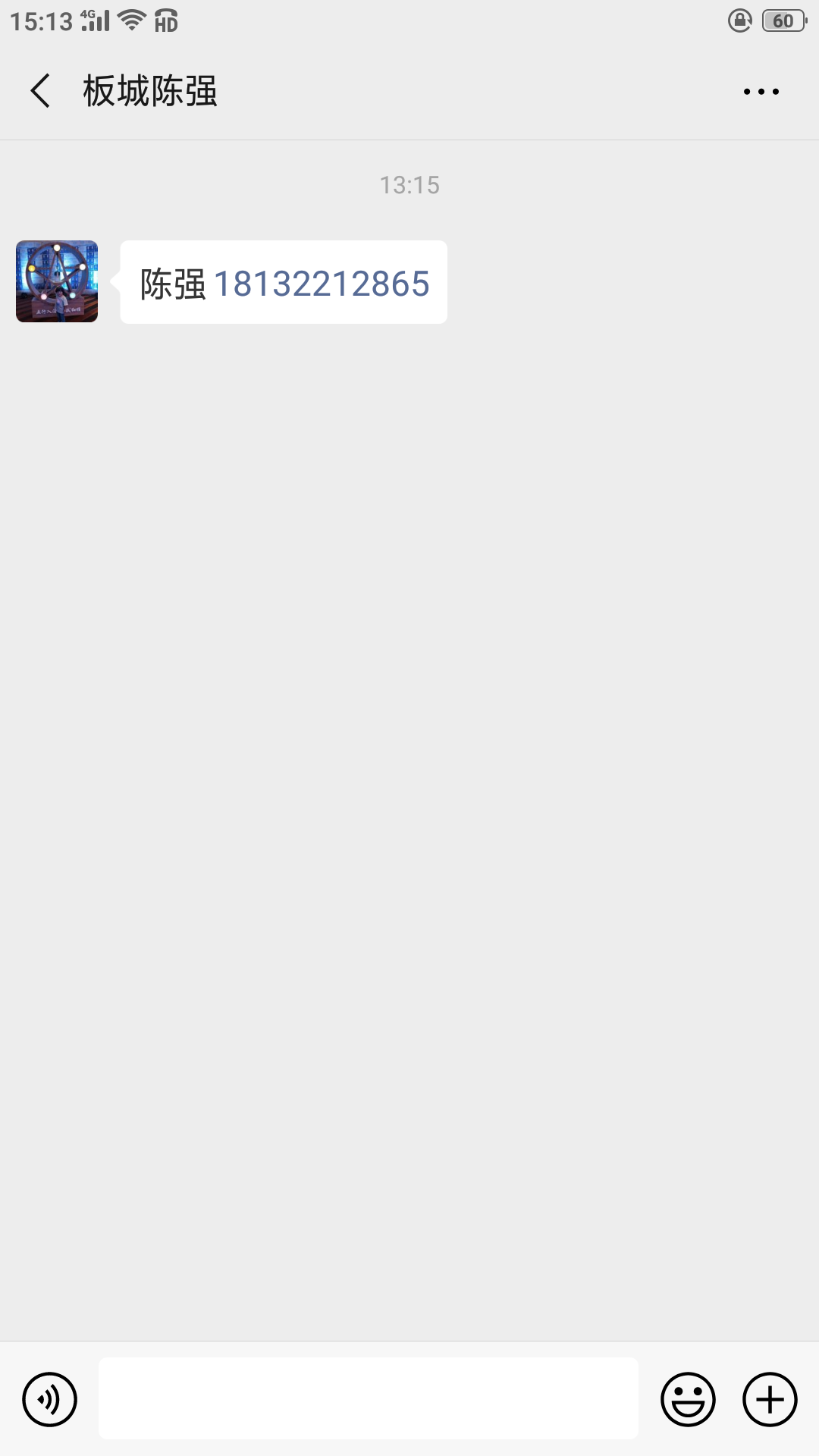
Task: Focus the message text field
Action: pyautogui.click(x=368, y=1398)
